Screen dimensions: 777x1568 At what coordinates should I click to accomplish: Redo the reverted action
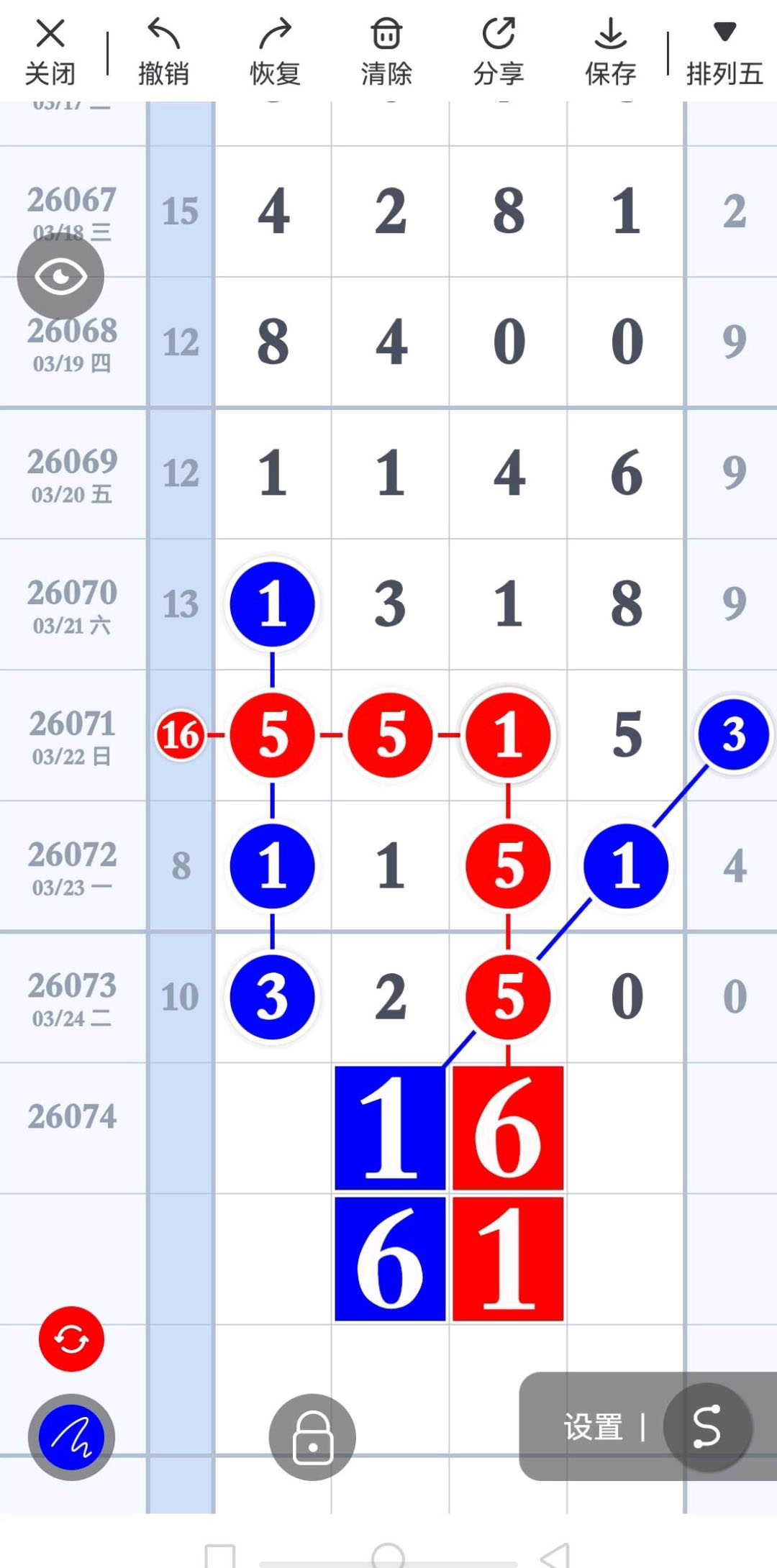click(x=275, y=52)
